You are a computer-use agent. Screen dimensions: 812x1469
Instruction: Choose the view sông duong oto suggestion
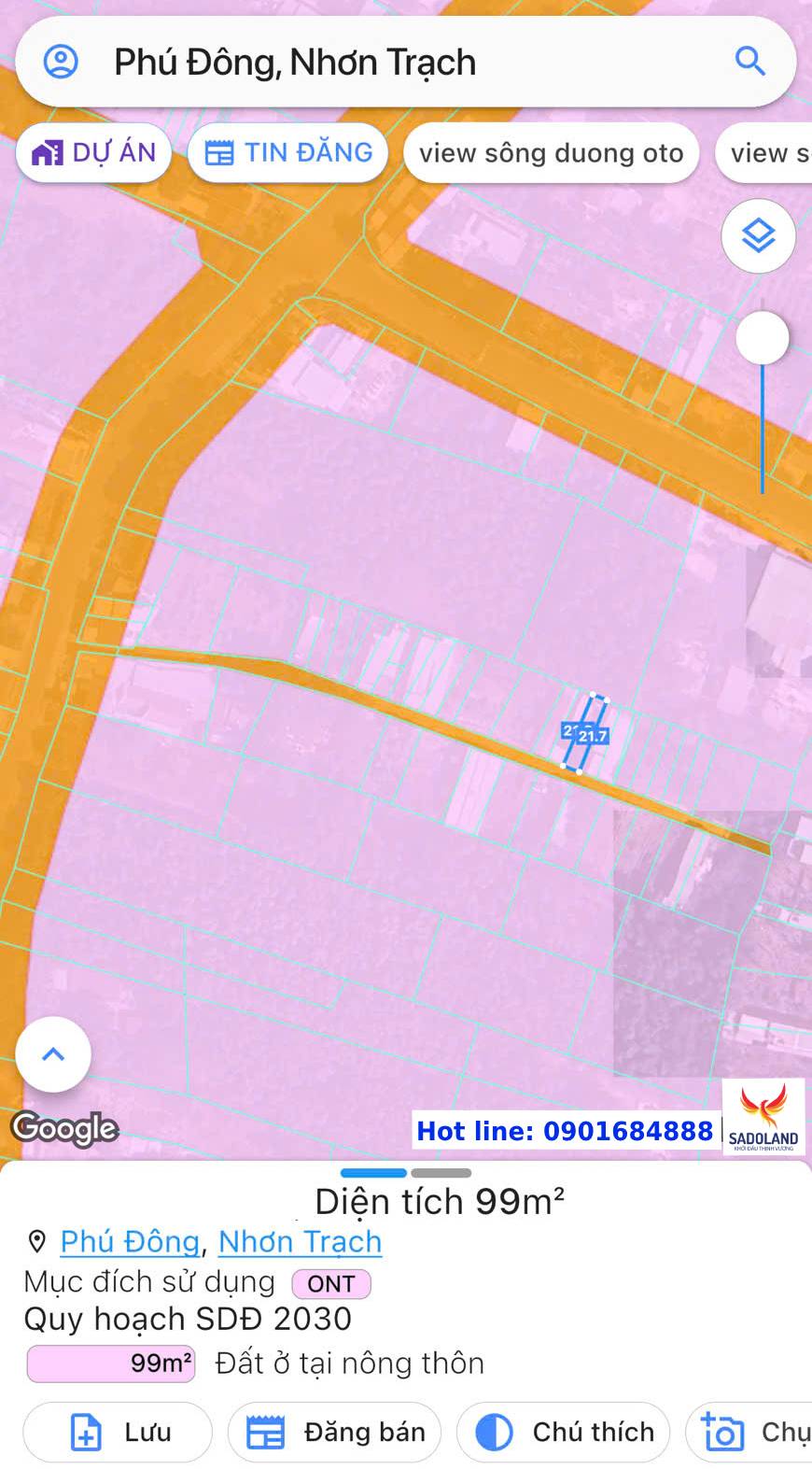tap(551, 153)
